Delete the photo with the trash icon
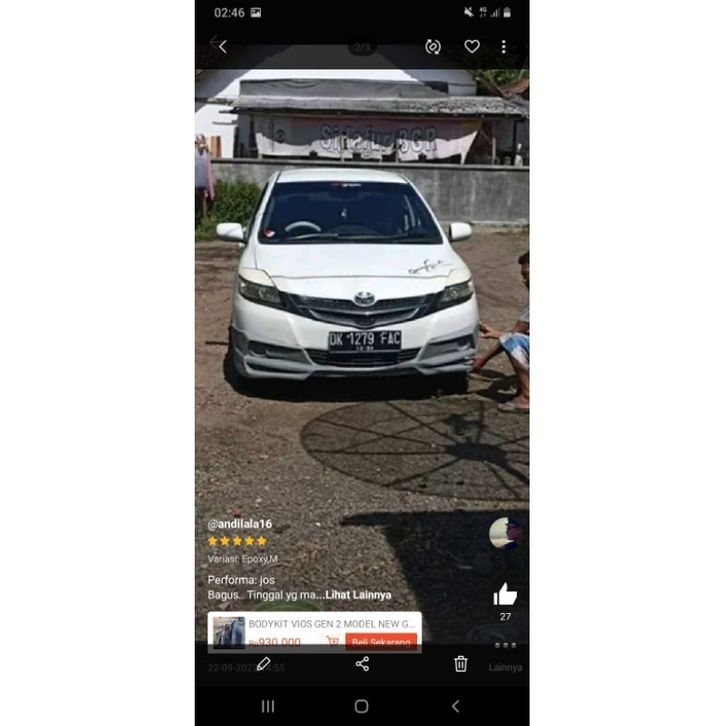The height and width of the screenshot is (726, 726). [x=461, y=663]
